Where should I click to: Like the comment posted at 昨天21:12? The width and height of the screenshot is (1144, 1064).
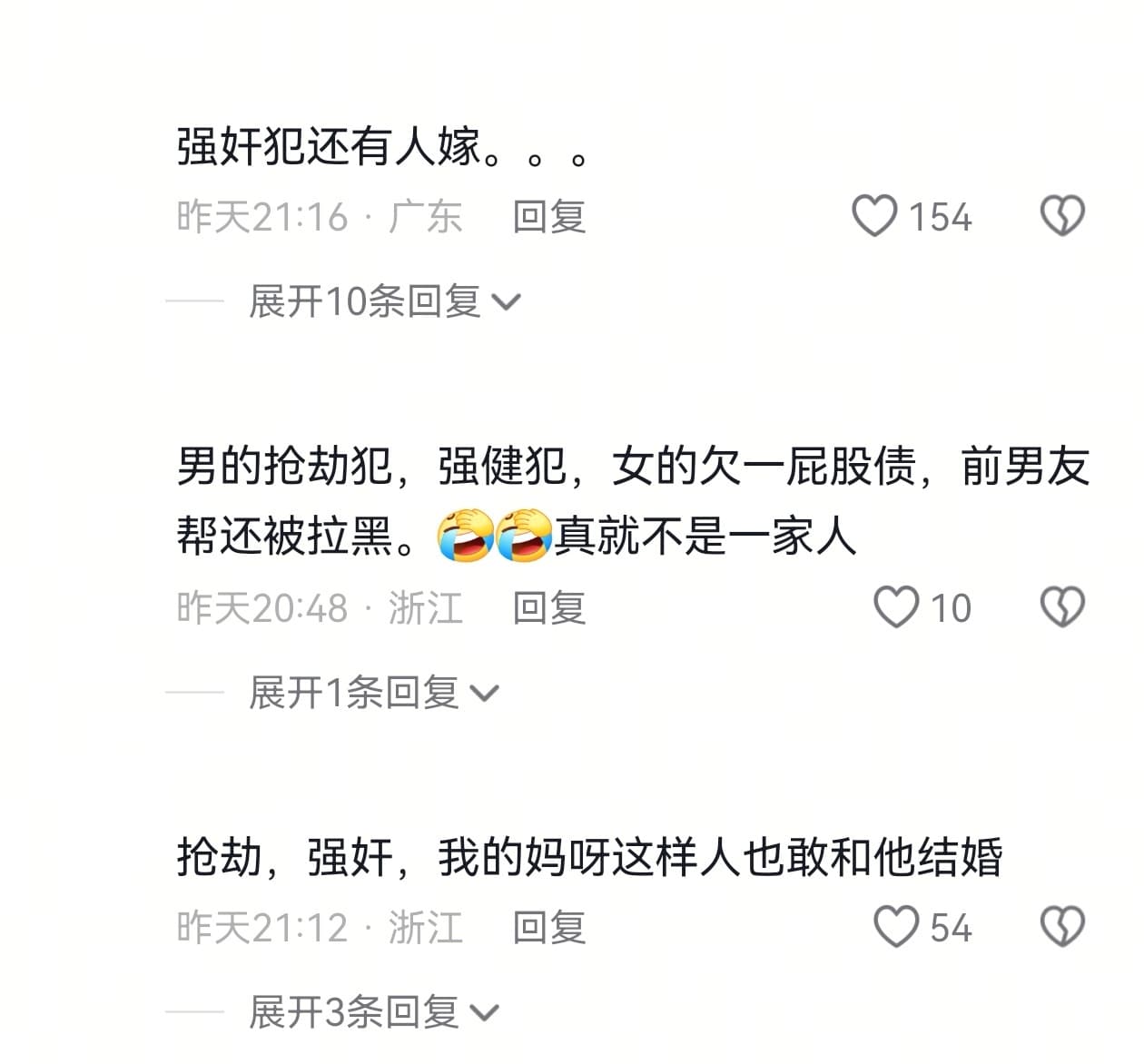coord(896,927)
